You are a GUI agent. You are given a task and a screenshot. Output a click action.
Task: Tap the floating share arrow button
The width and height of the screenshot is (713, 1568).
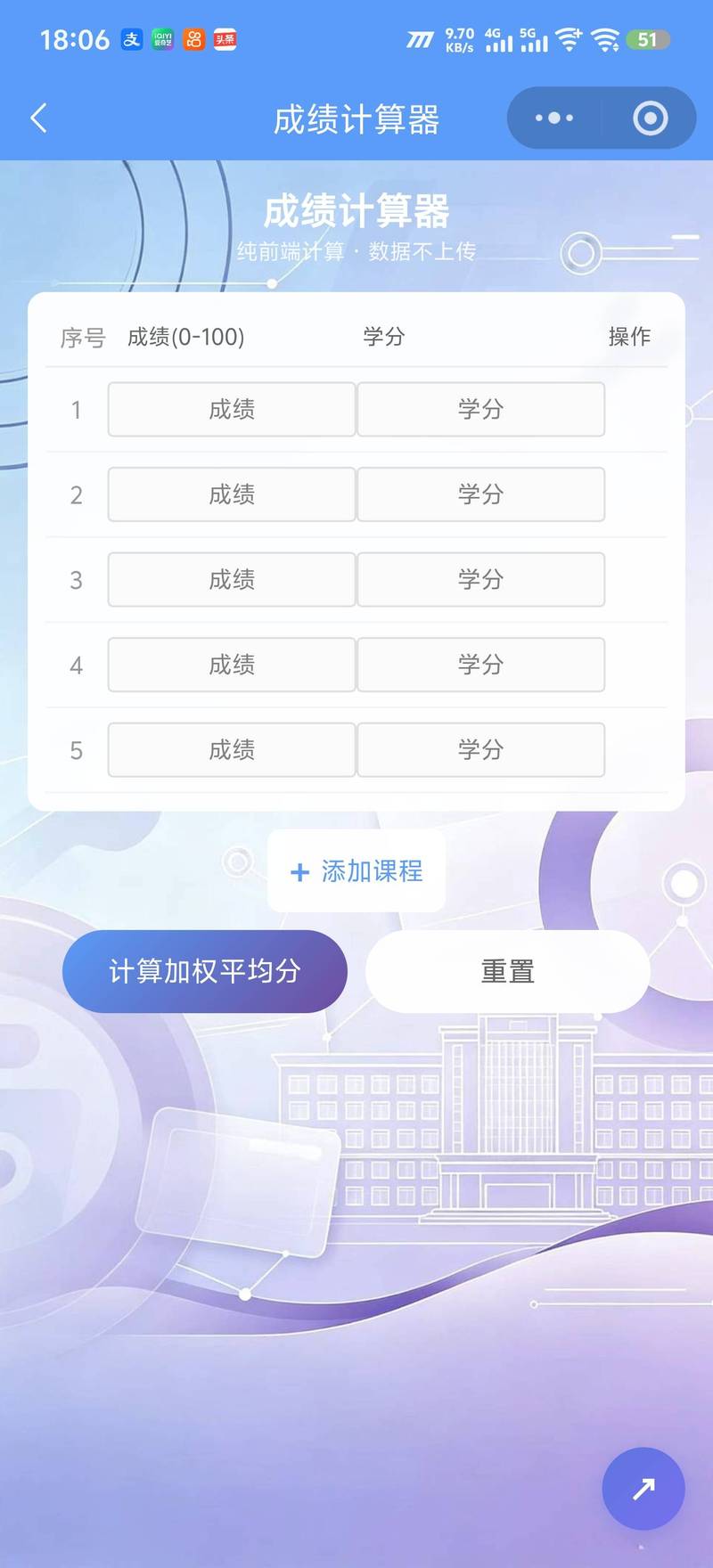(x=643, y=1488)
